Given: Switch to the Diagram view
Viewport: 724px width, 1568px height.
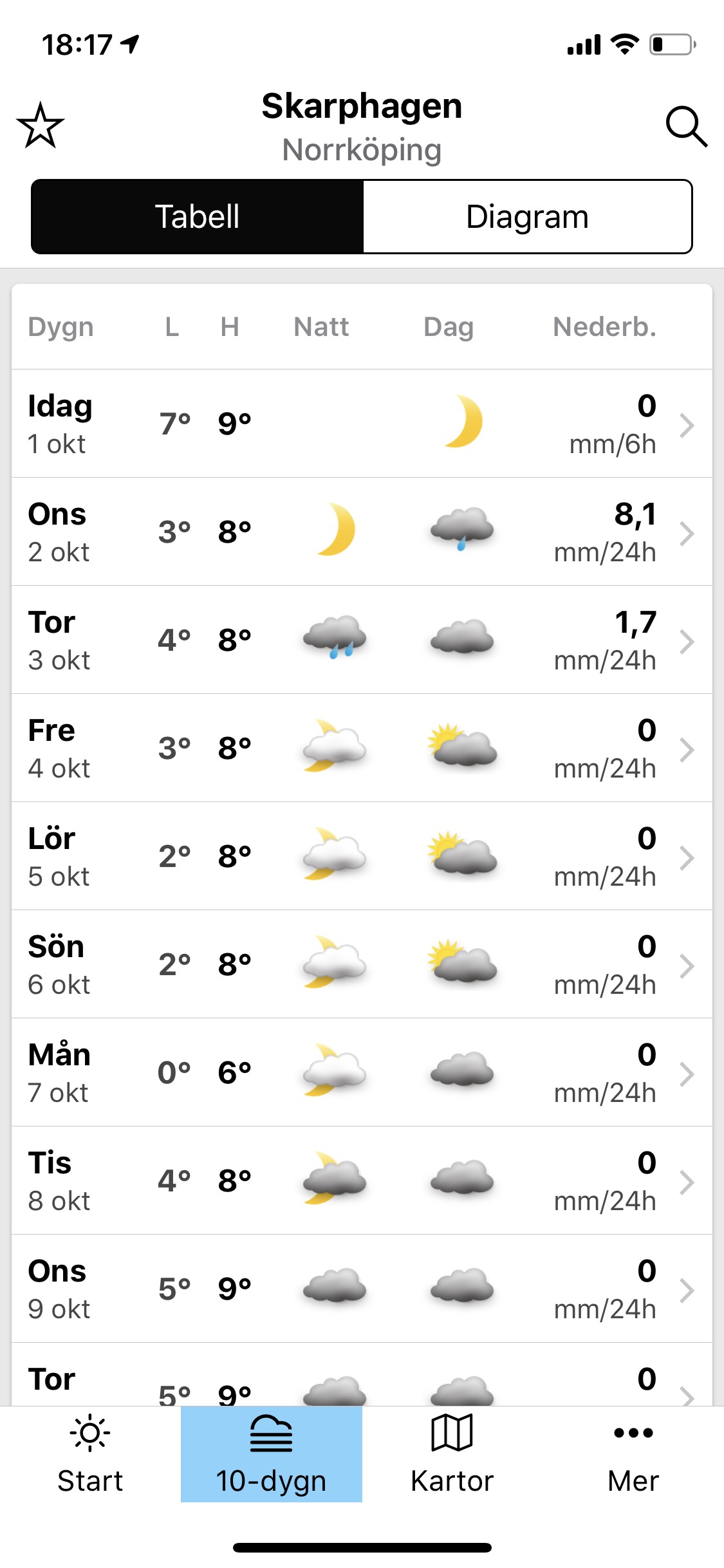Looking at the screenshot, I should [x=527, y=217].
